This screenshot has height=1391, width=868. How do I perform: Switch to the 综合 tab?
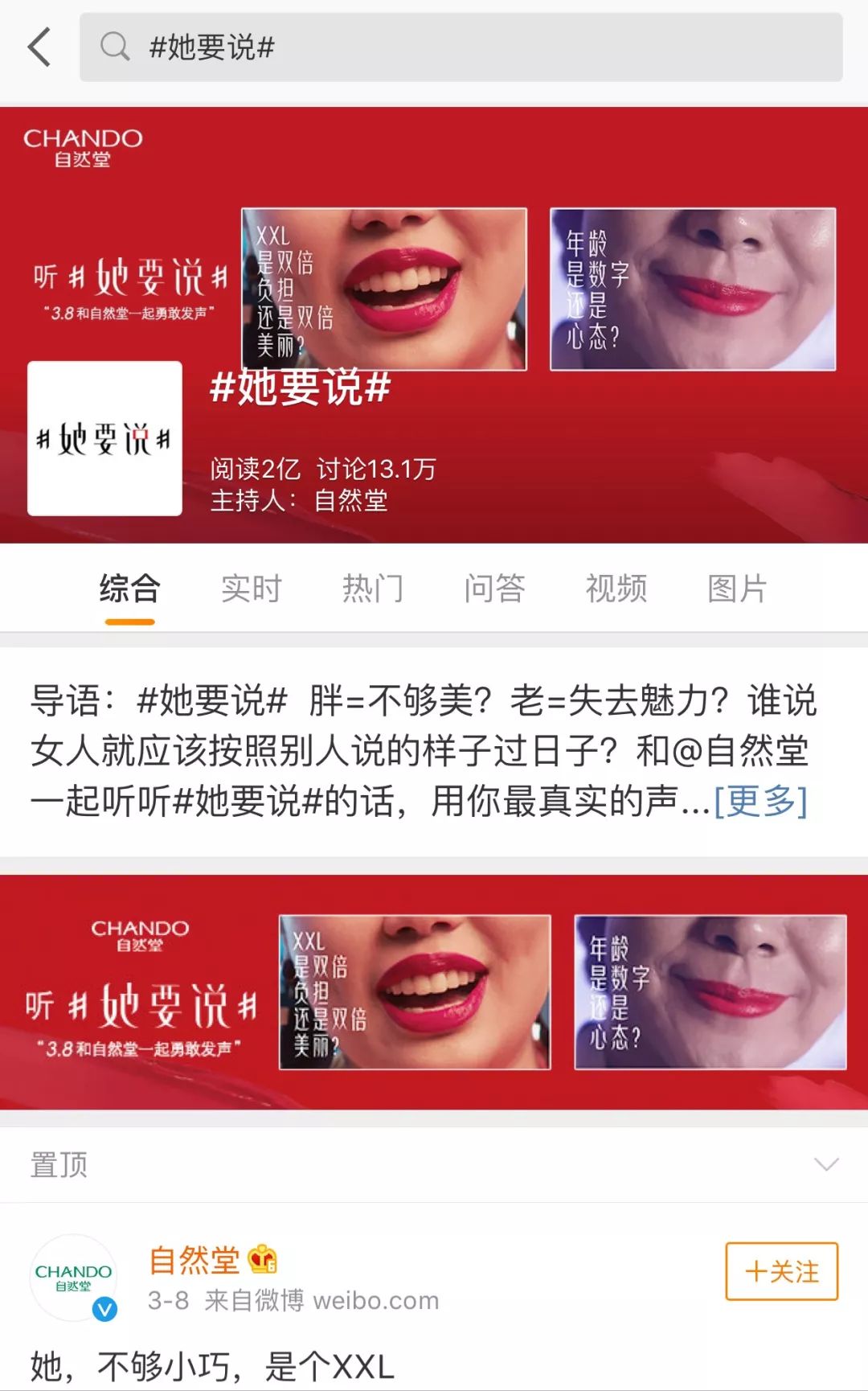pyautogui.click(x=129, y=589)
